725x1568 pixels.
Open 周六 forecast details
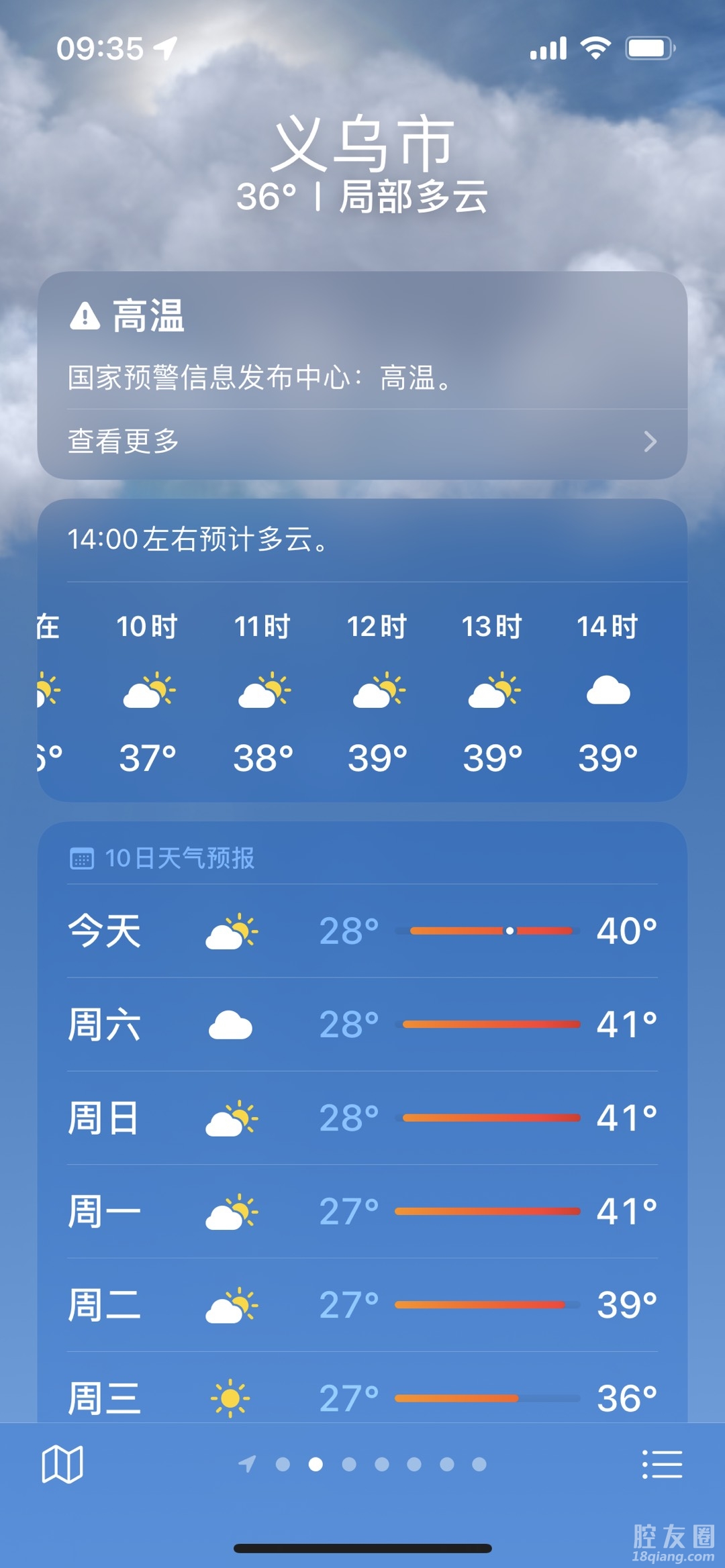362,1025
